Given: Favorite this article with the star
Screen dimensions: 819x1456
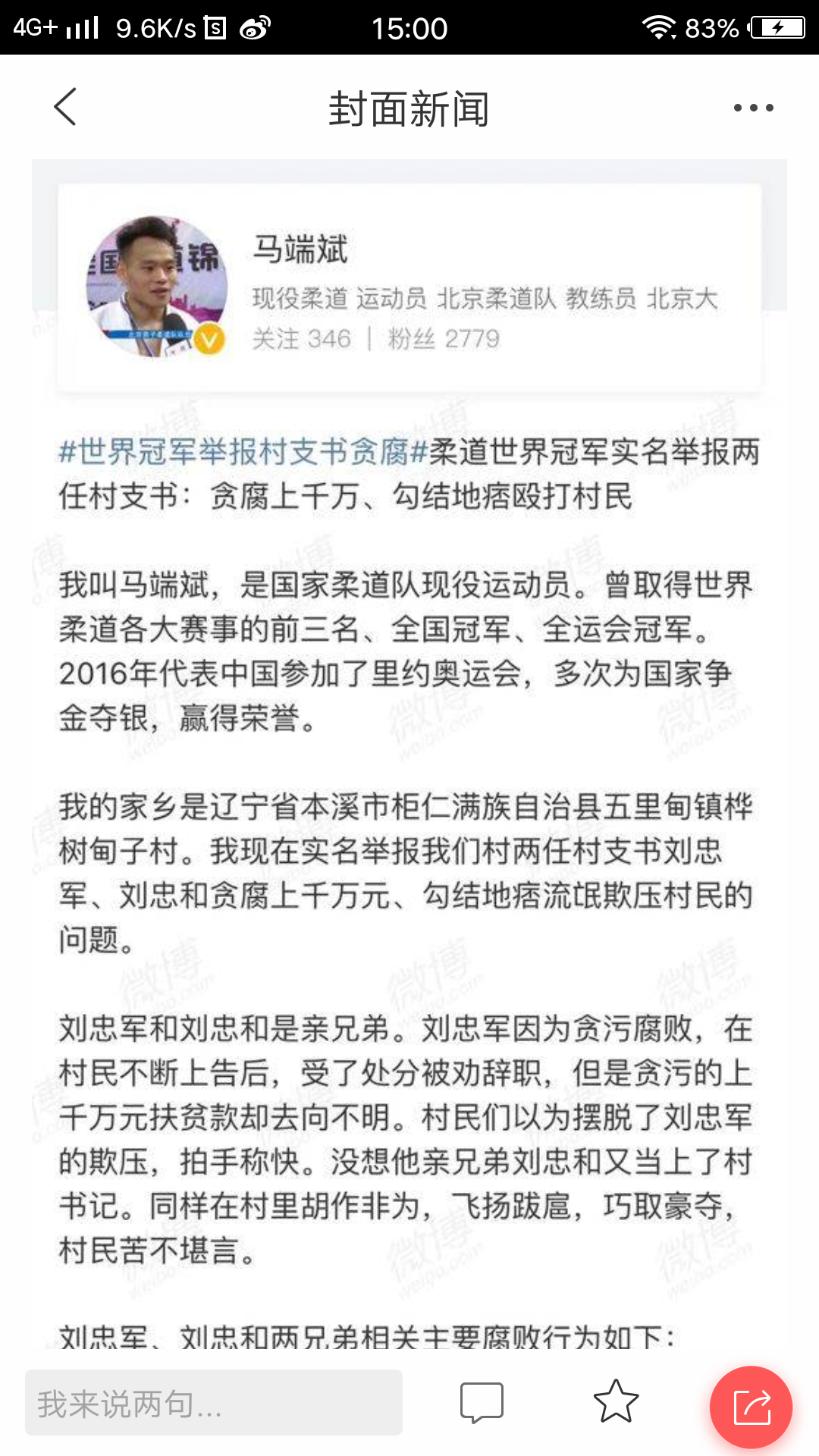Looking at the screenshot, I should 616,1401.
